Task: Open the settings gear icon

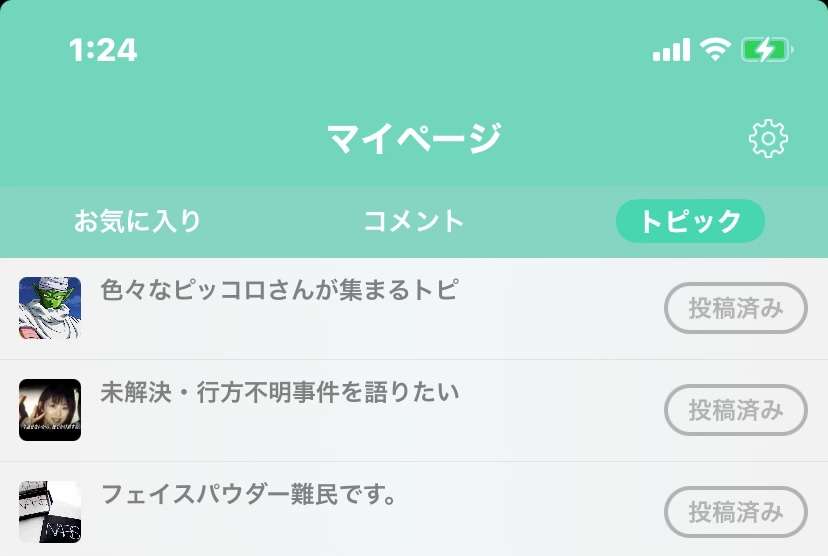Action: pos(768,139)
